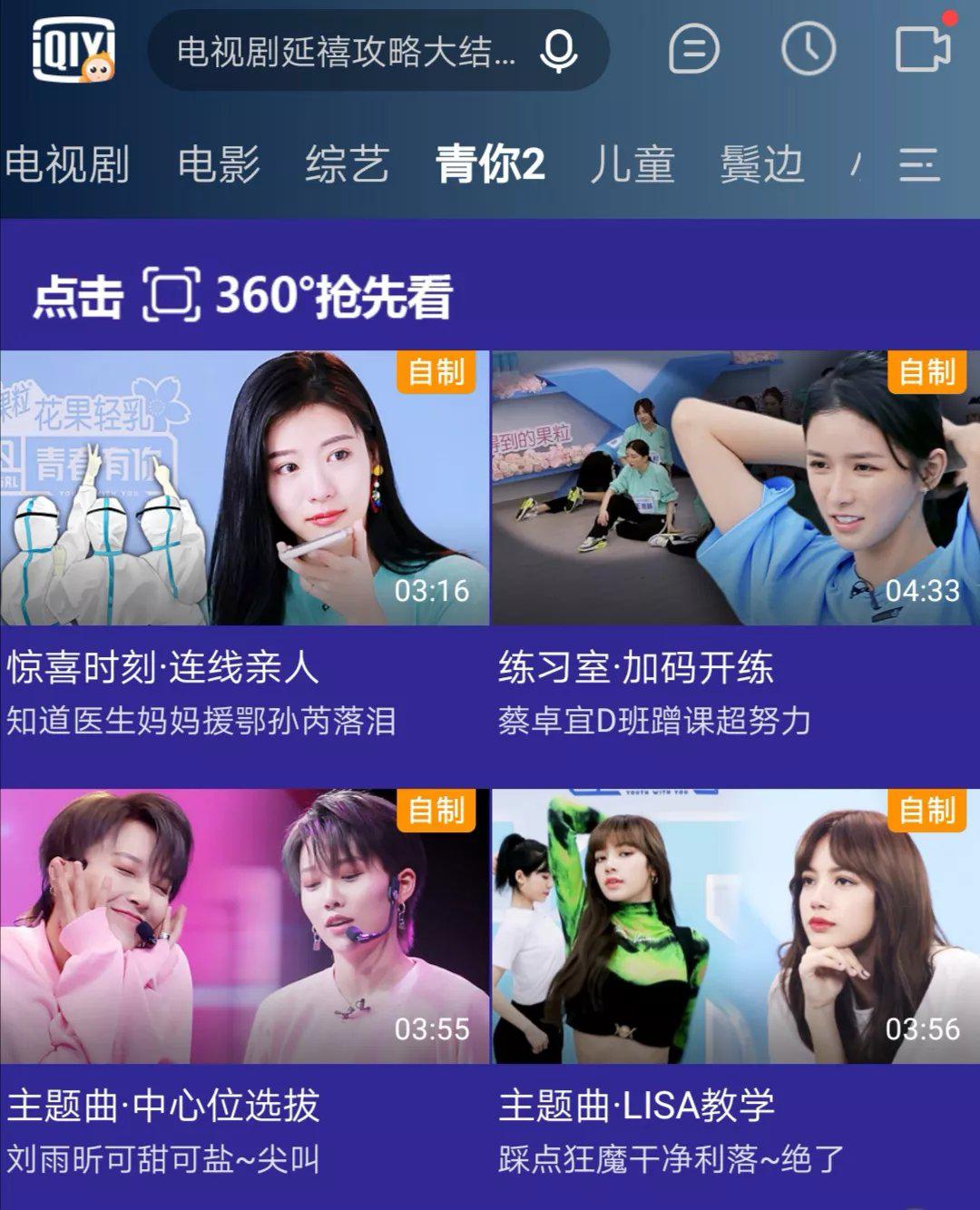This screenshot has width=980, height=1210.
Task: Expand the full channel list menu
Action: click(918, 165)
